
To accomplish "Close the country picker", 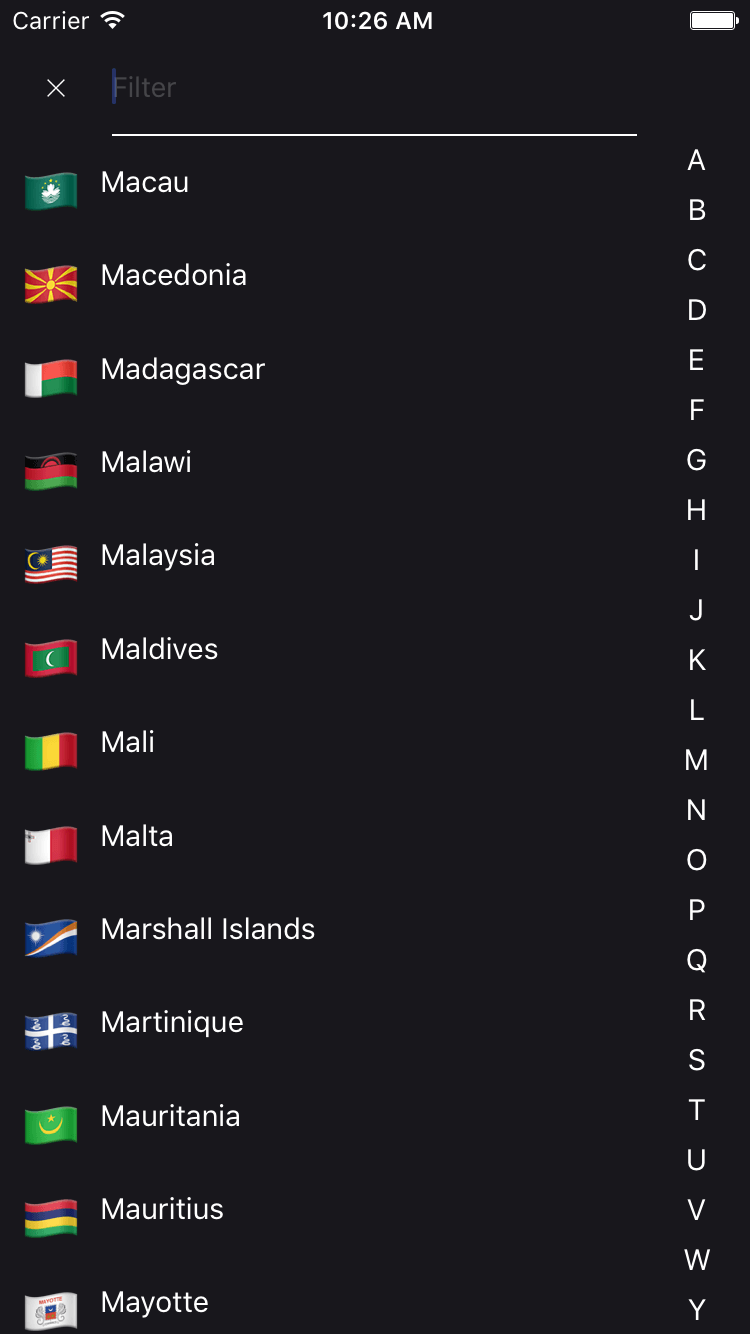I will 56,88.
